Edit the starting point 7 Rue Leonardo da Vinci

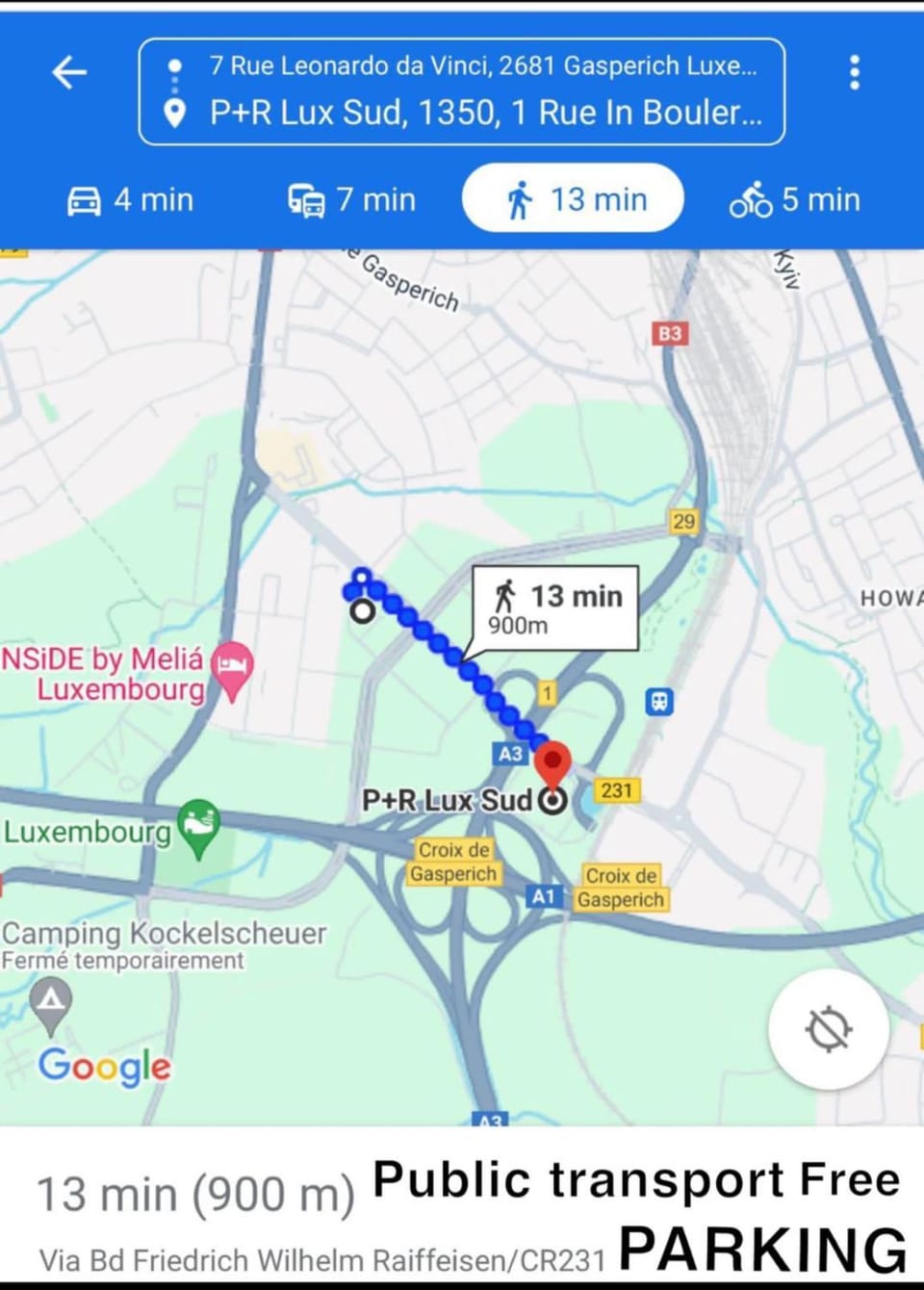[481, 66]
